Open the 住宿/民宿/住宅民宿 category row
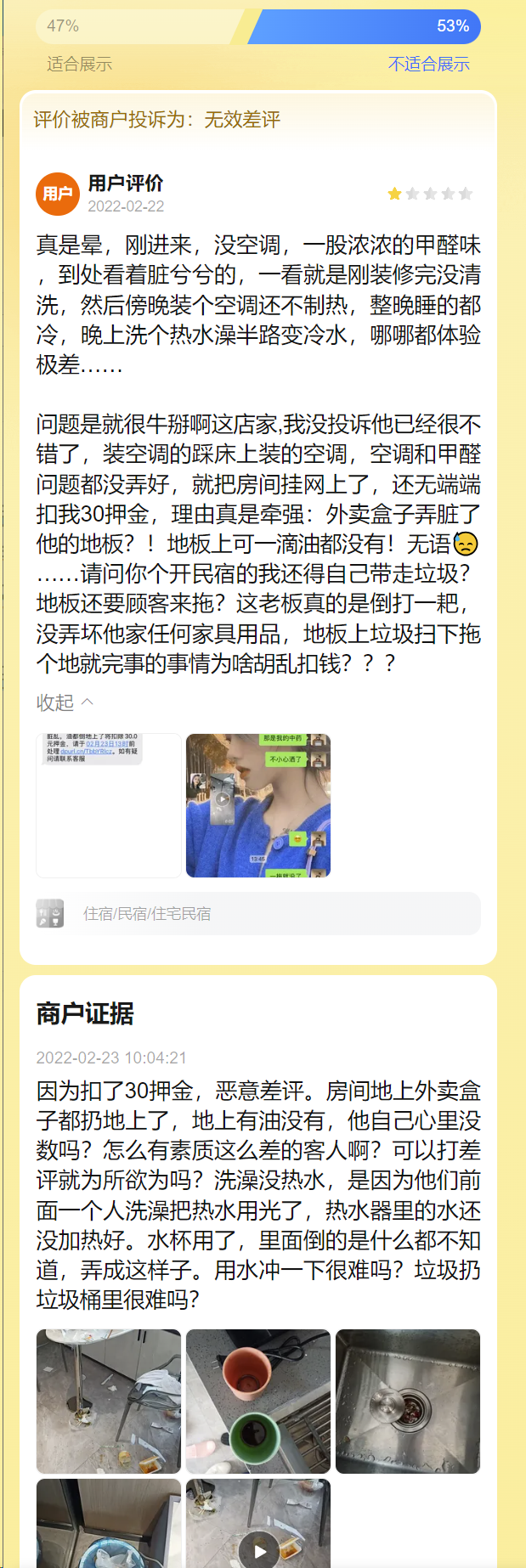This screenshot has height=1568, width=526. click(258, 913)
